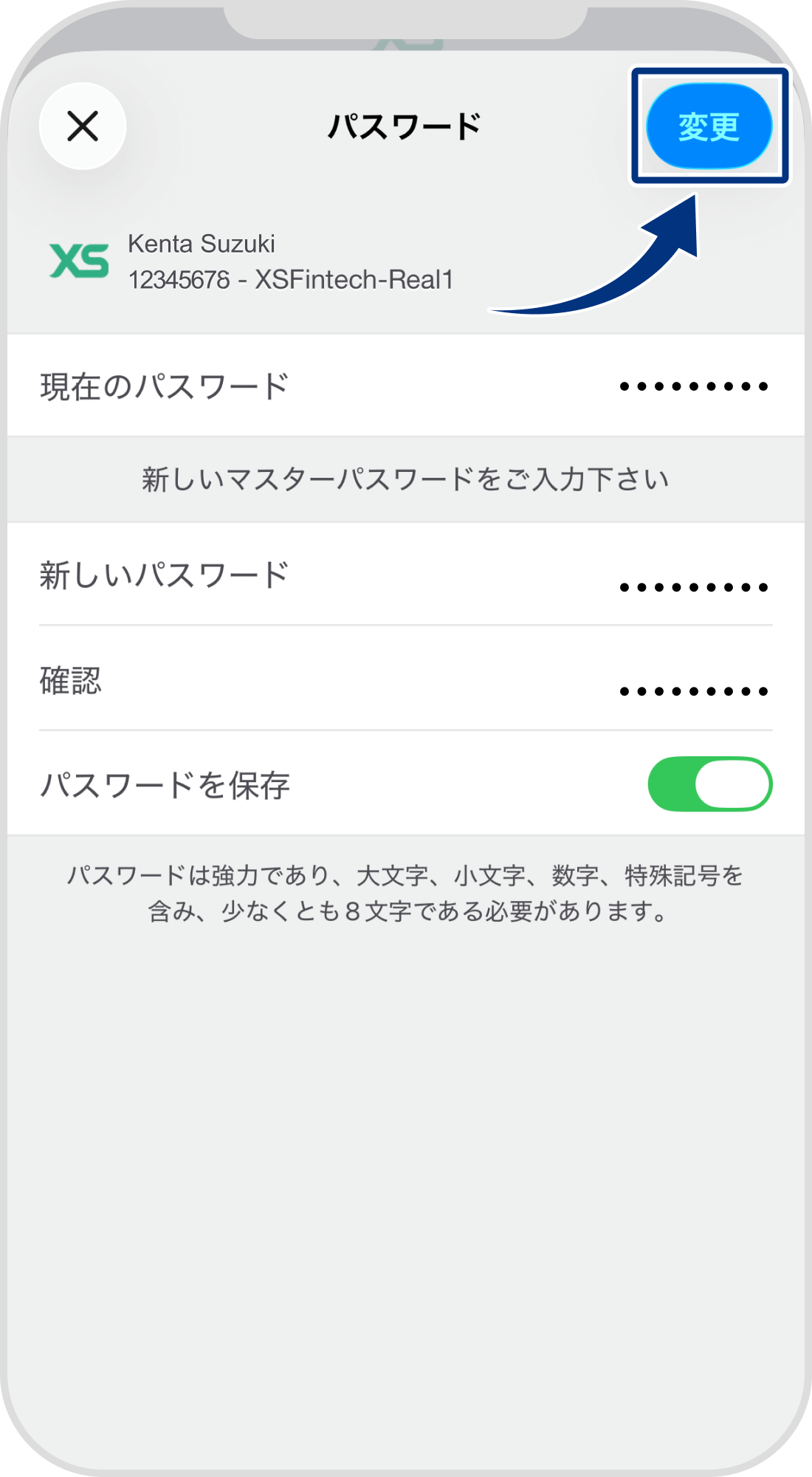
Task: Click the 現在のパスワード input field
Action: click(x=406, y=384)
